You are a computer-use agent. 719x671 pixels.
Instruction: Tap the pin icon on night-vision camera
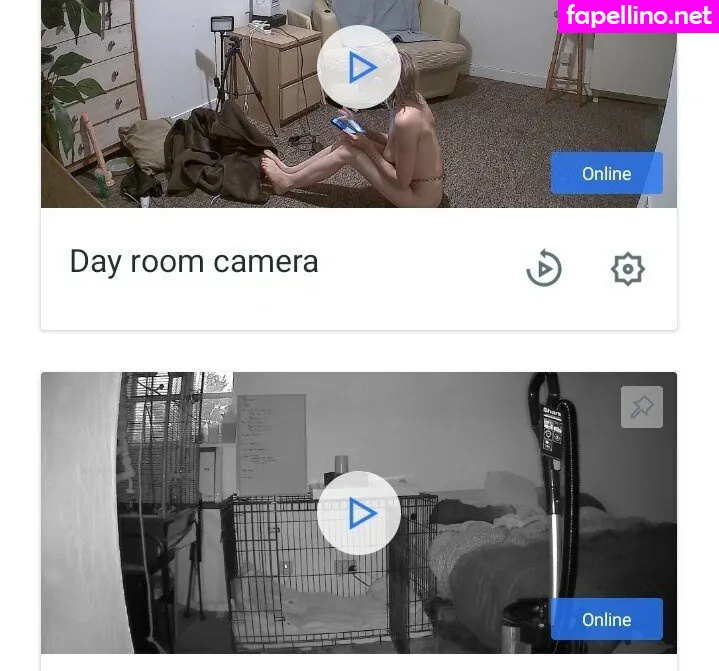tap(641, 407)
